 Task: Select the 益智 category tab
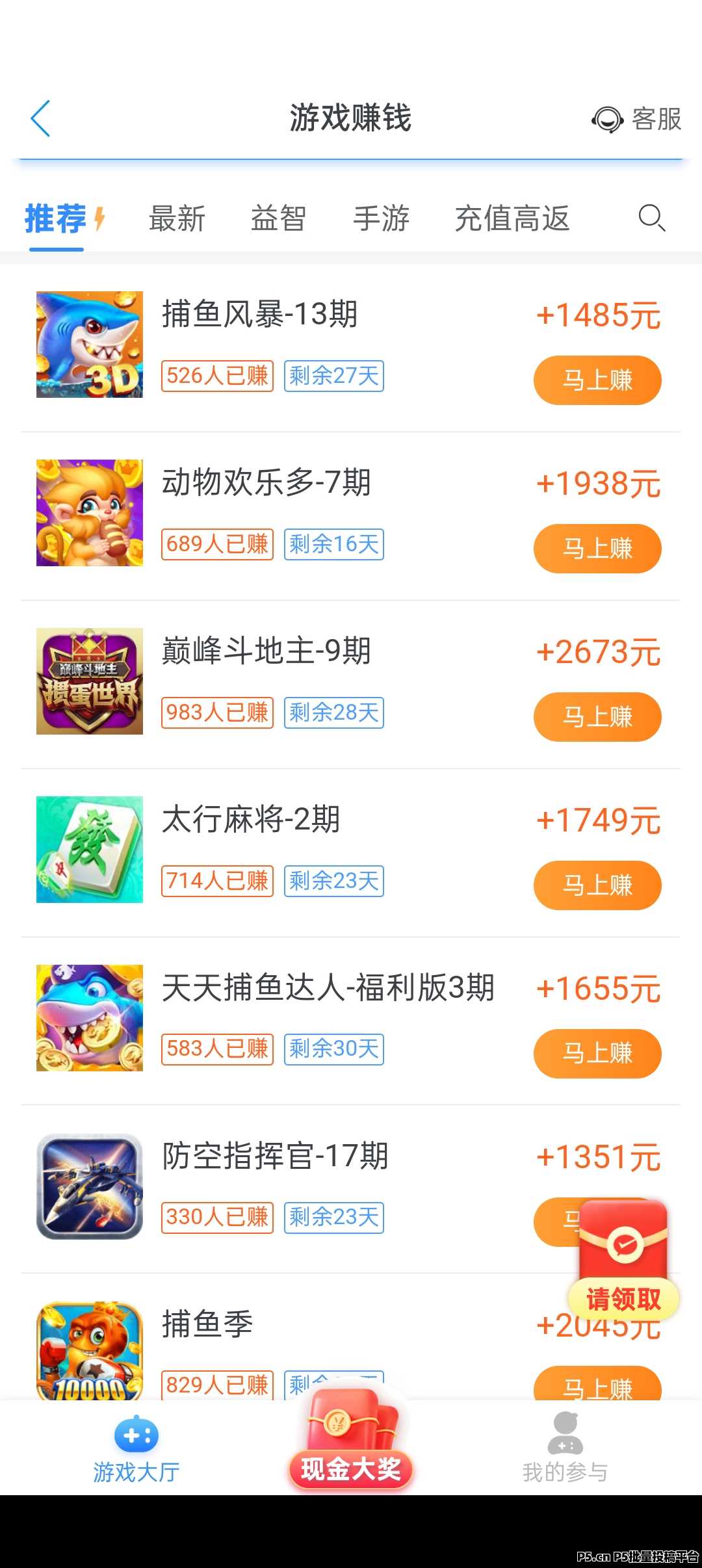[279, 219]
